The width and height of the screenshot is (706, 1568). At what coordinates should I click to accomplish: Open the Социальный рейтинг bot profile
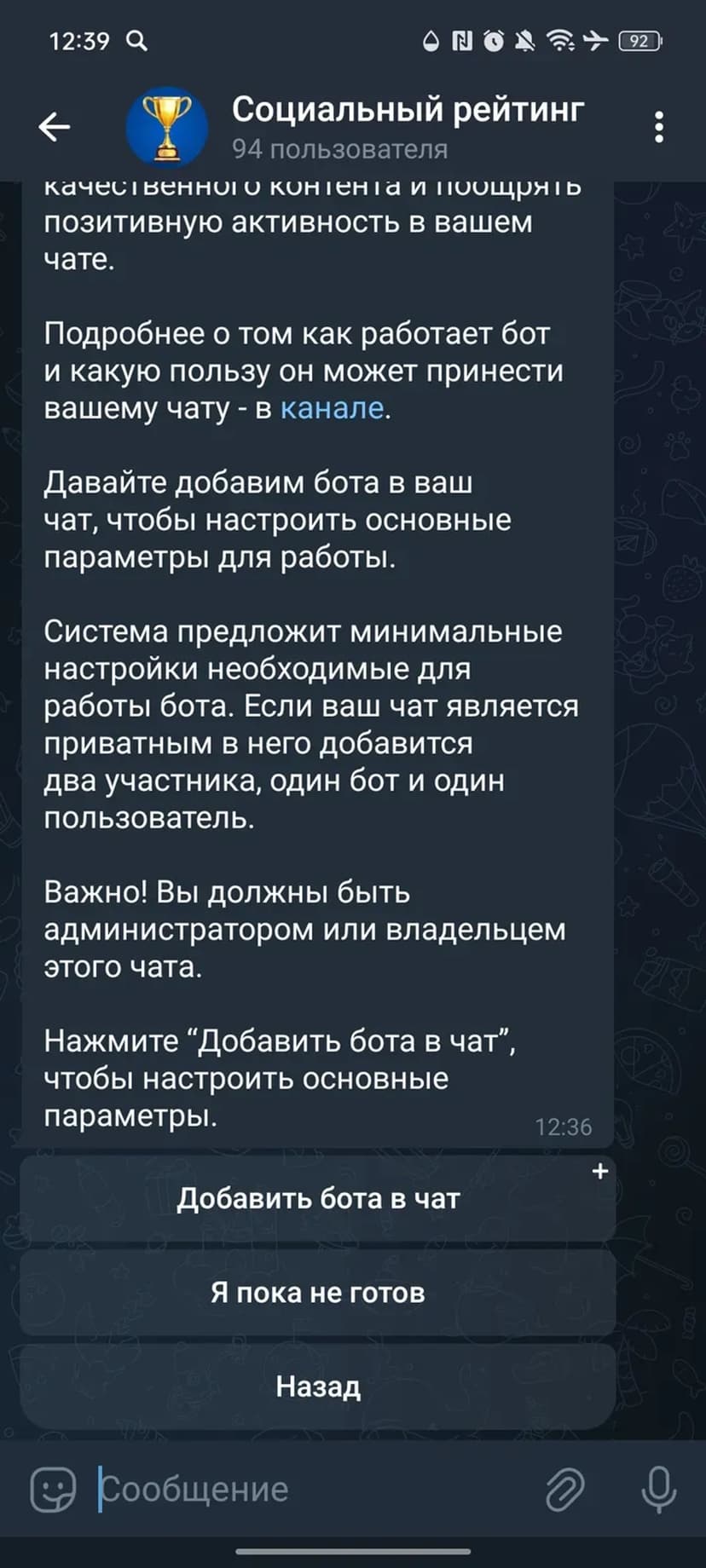click(408, 126)
